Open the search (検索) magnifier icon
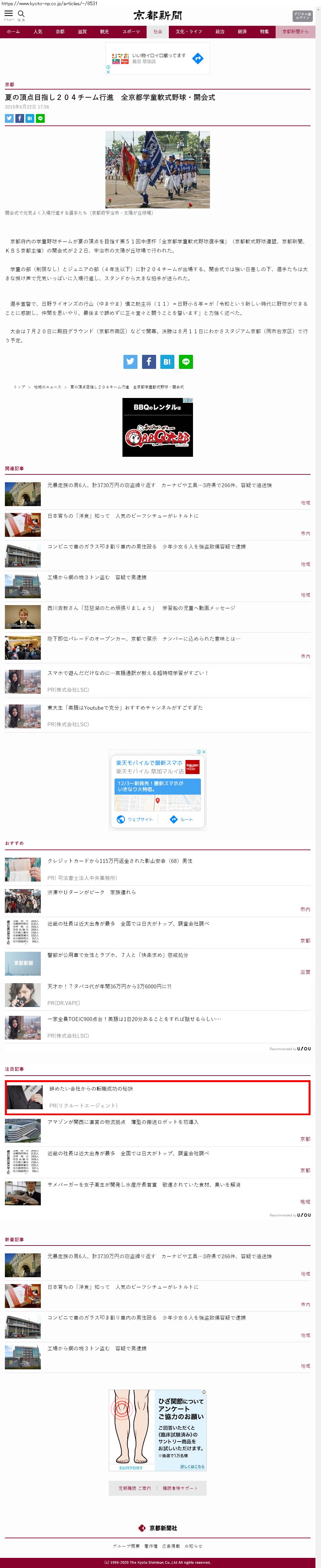The height and width of the screenshot is (1568, 321). click(21, 14)
